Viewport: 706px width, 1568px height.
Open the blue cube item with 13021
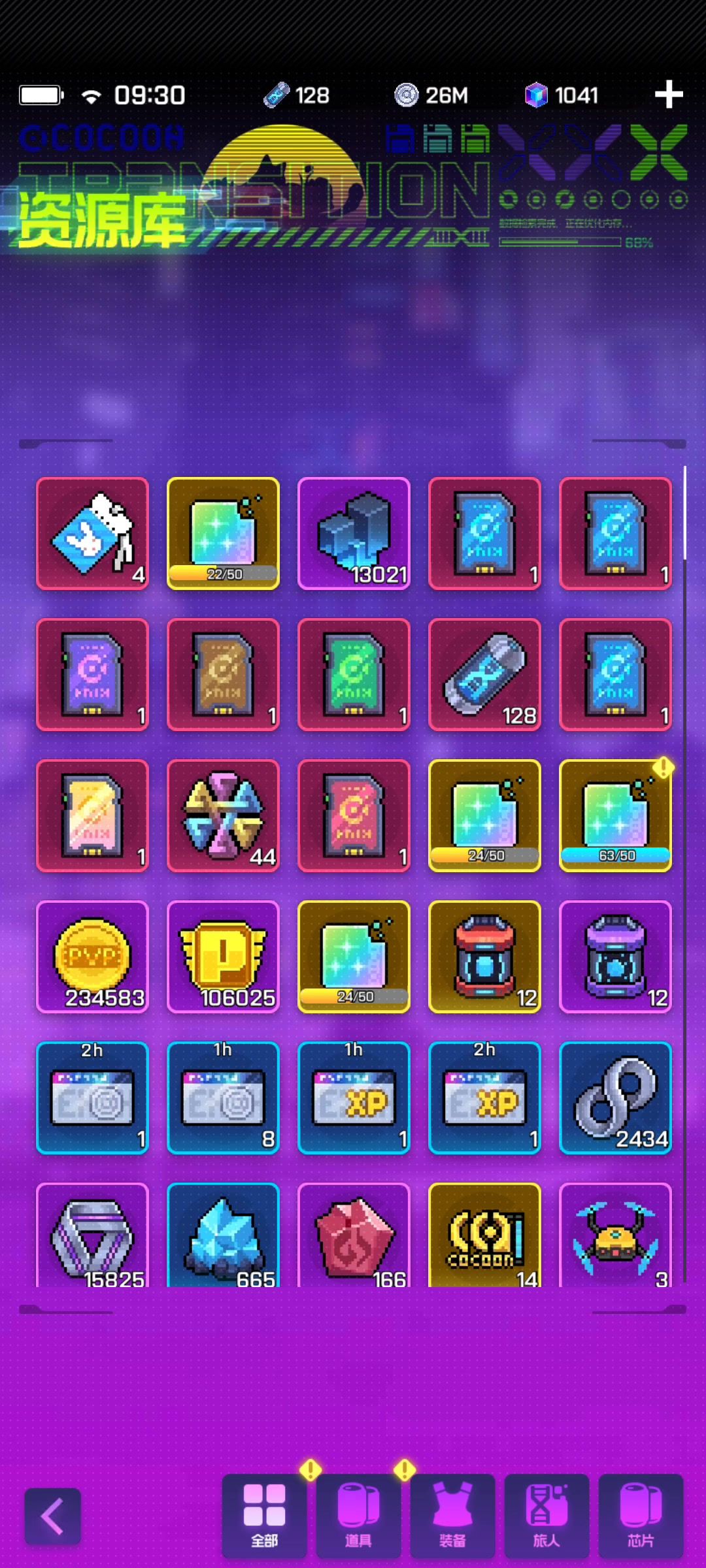(x=354, y=534)
